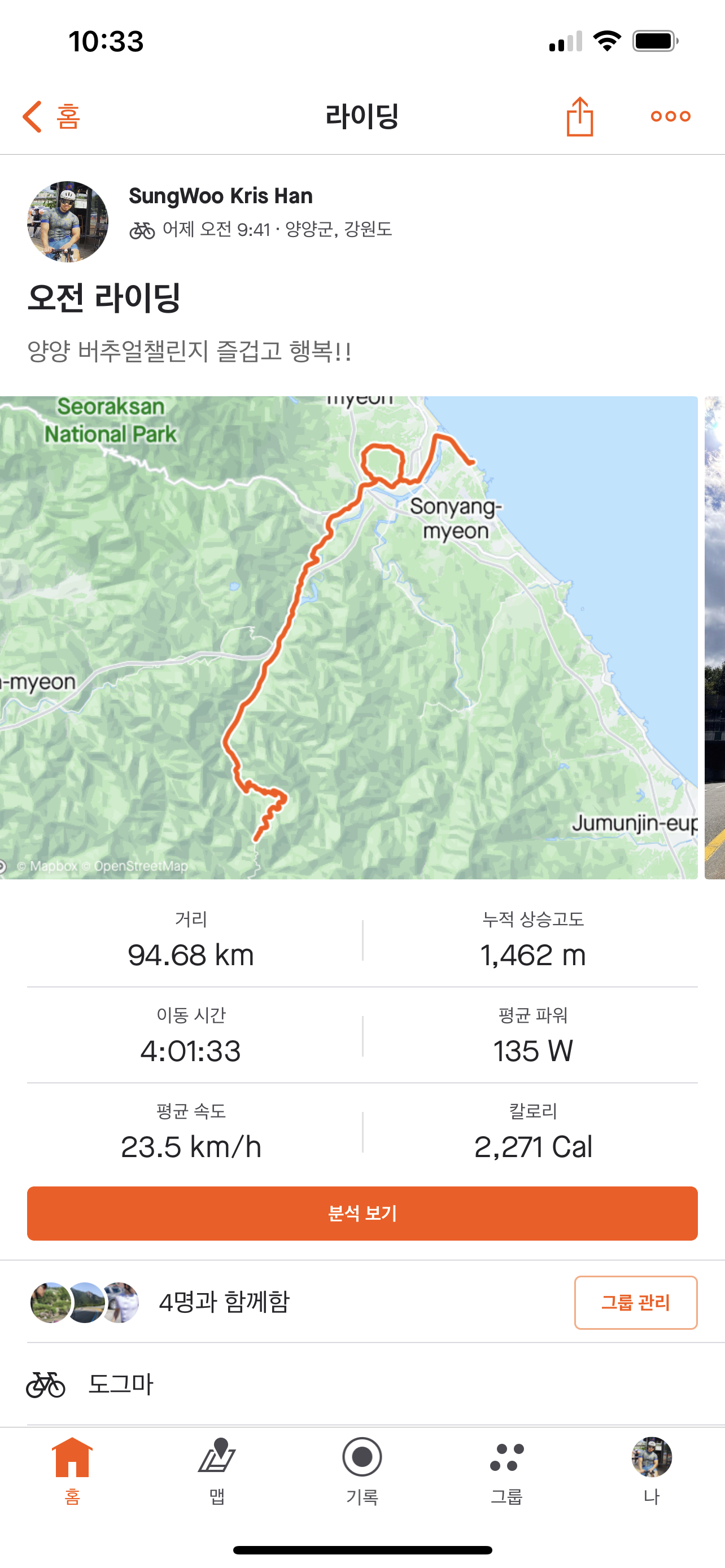View the activity photo next to map
The height and width of the screenshot is (1568, 725).
(x=715, y=637)
